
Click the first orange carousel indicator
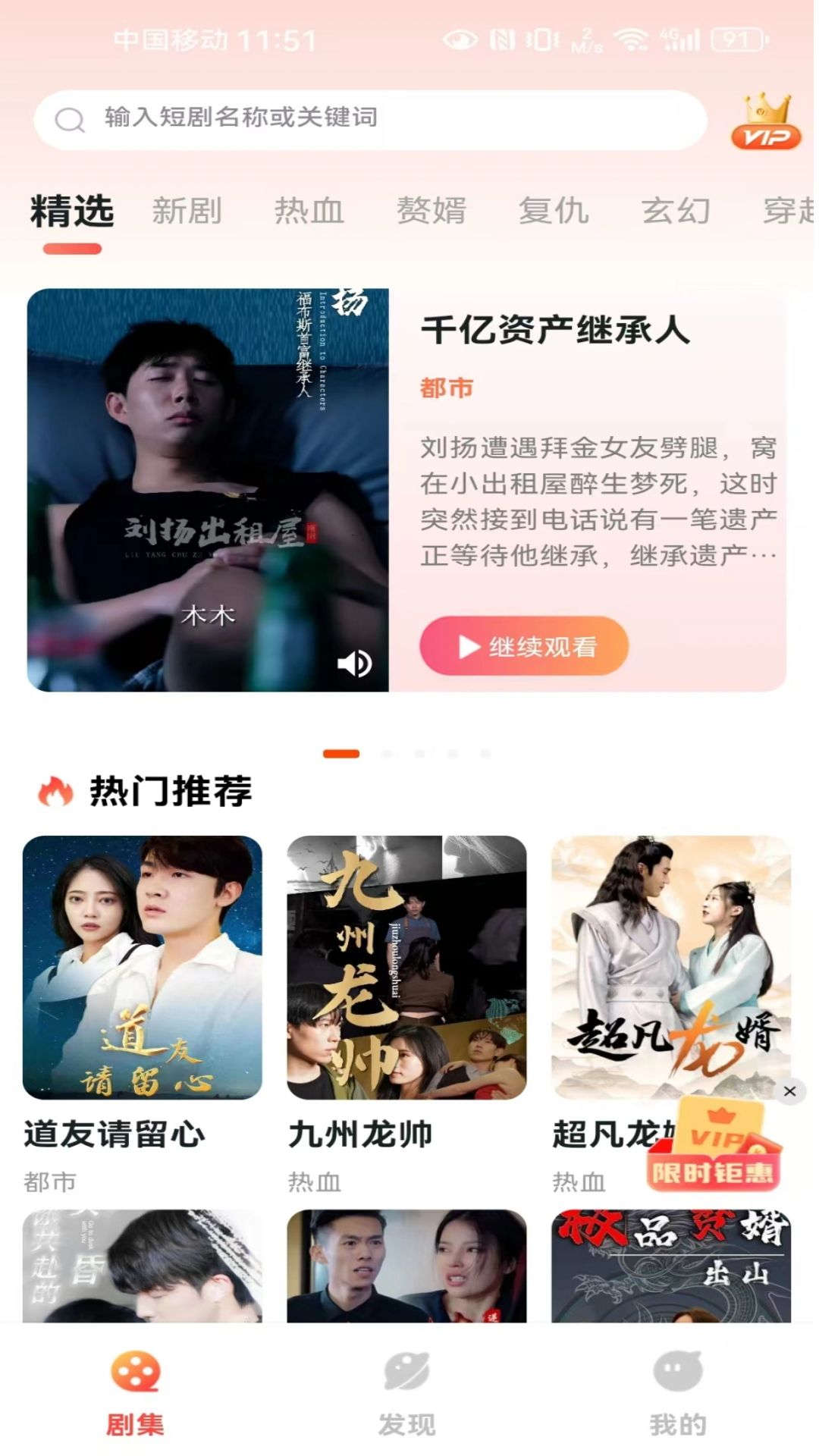[x=341, y=755]
